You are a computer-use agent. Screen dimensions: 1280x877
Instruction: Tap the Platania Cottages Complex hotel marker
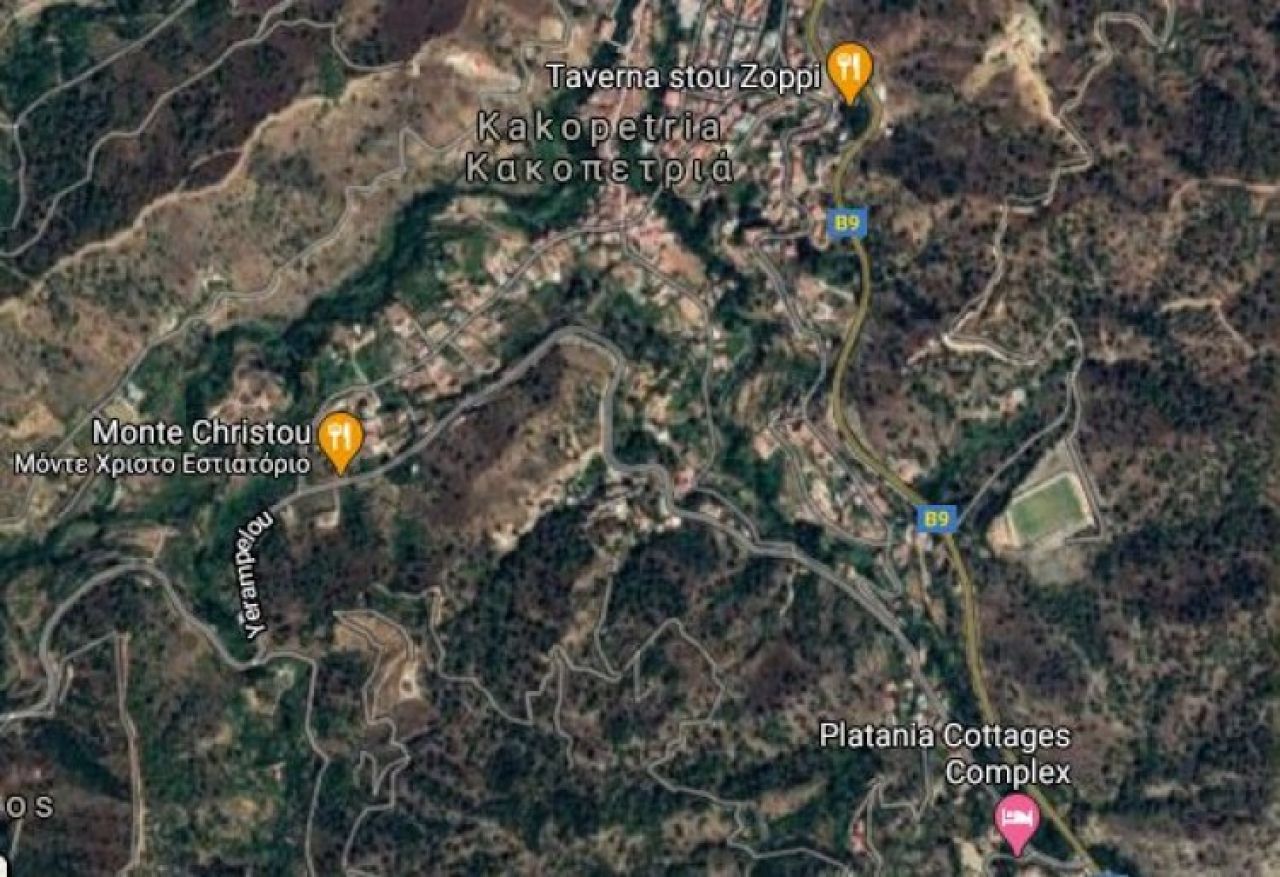click(1017, 820)
